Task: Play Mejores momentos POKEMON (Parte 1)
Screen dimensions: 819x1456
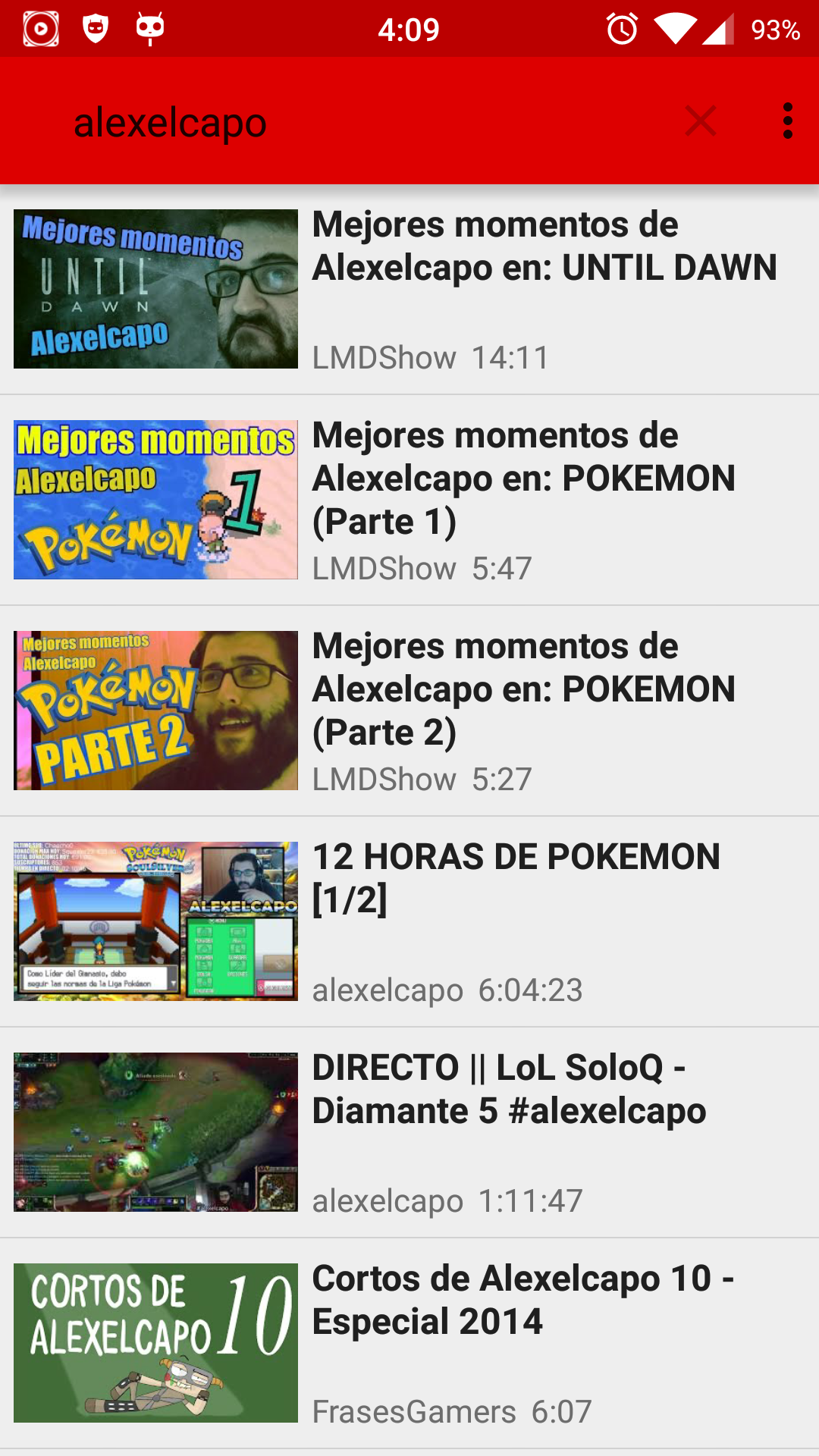Action: tap(409, 500)
